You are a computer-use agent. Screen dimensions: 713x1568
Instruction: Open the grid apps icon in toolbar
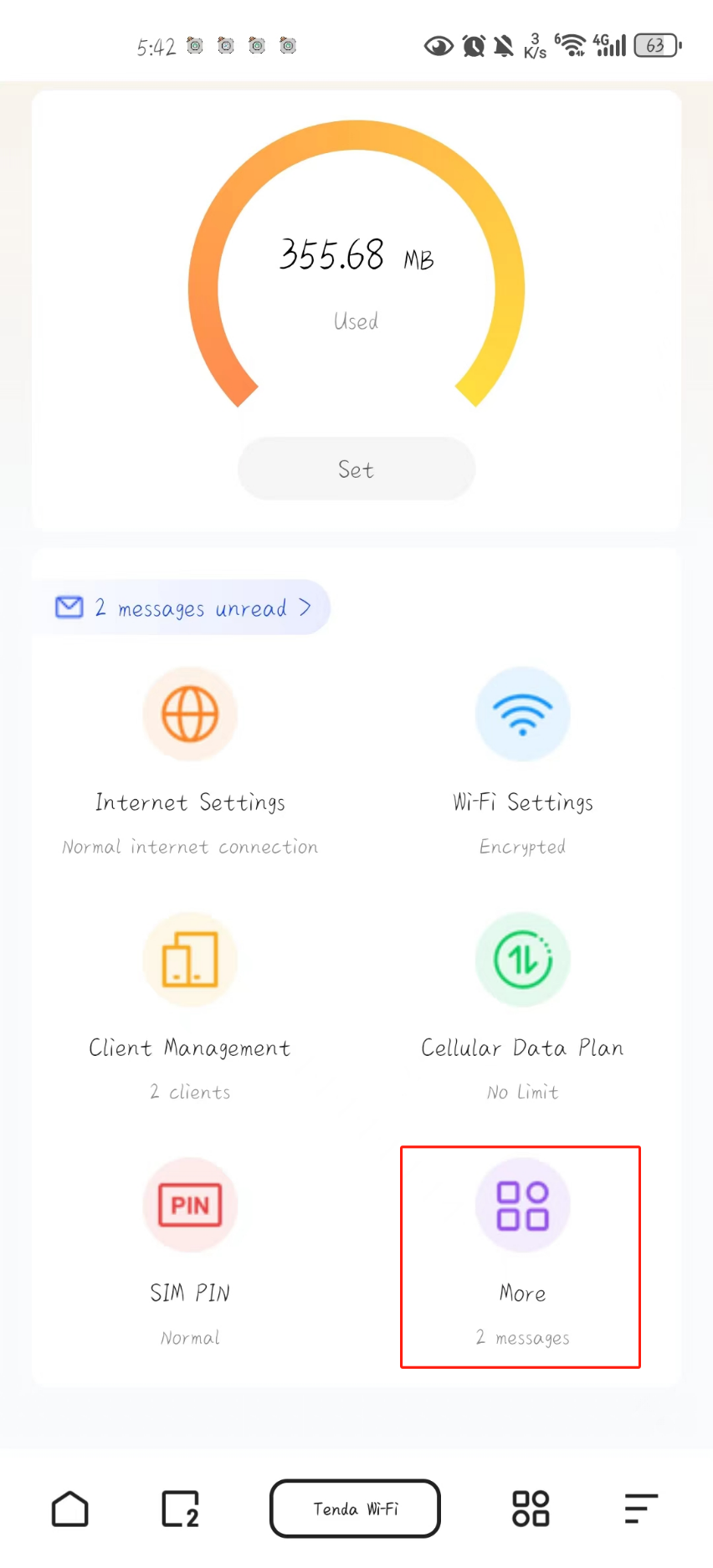point(531,1509)
